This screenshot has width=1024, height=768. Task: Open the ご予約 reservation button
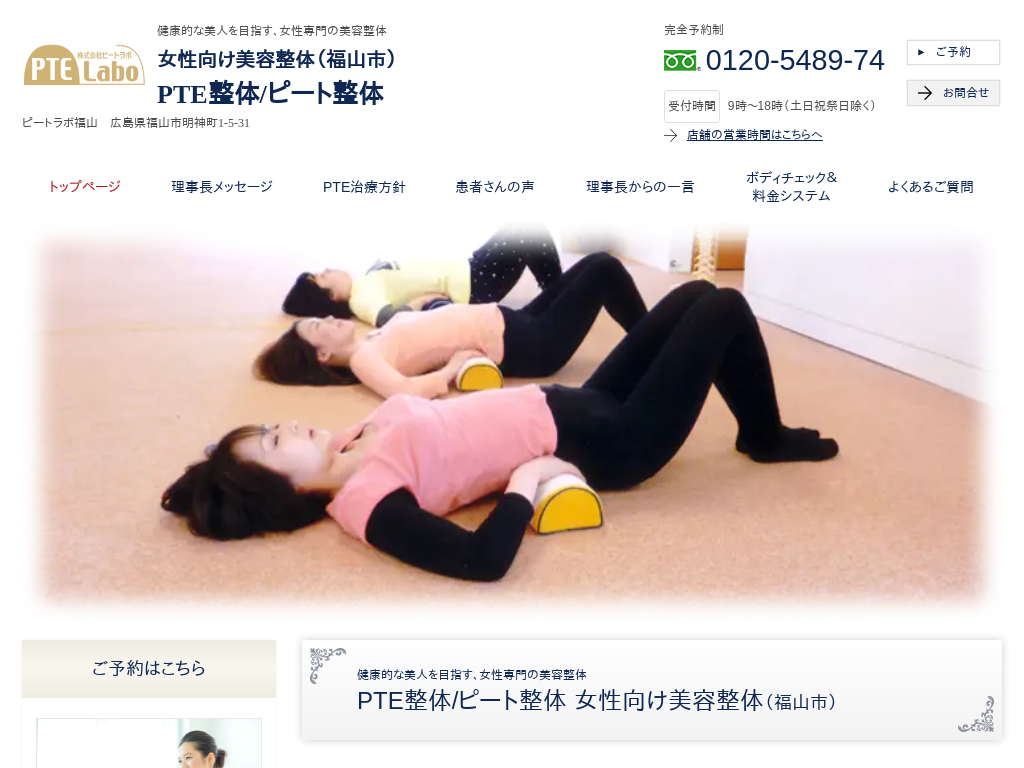(x=952, y=52)
